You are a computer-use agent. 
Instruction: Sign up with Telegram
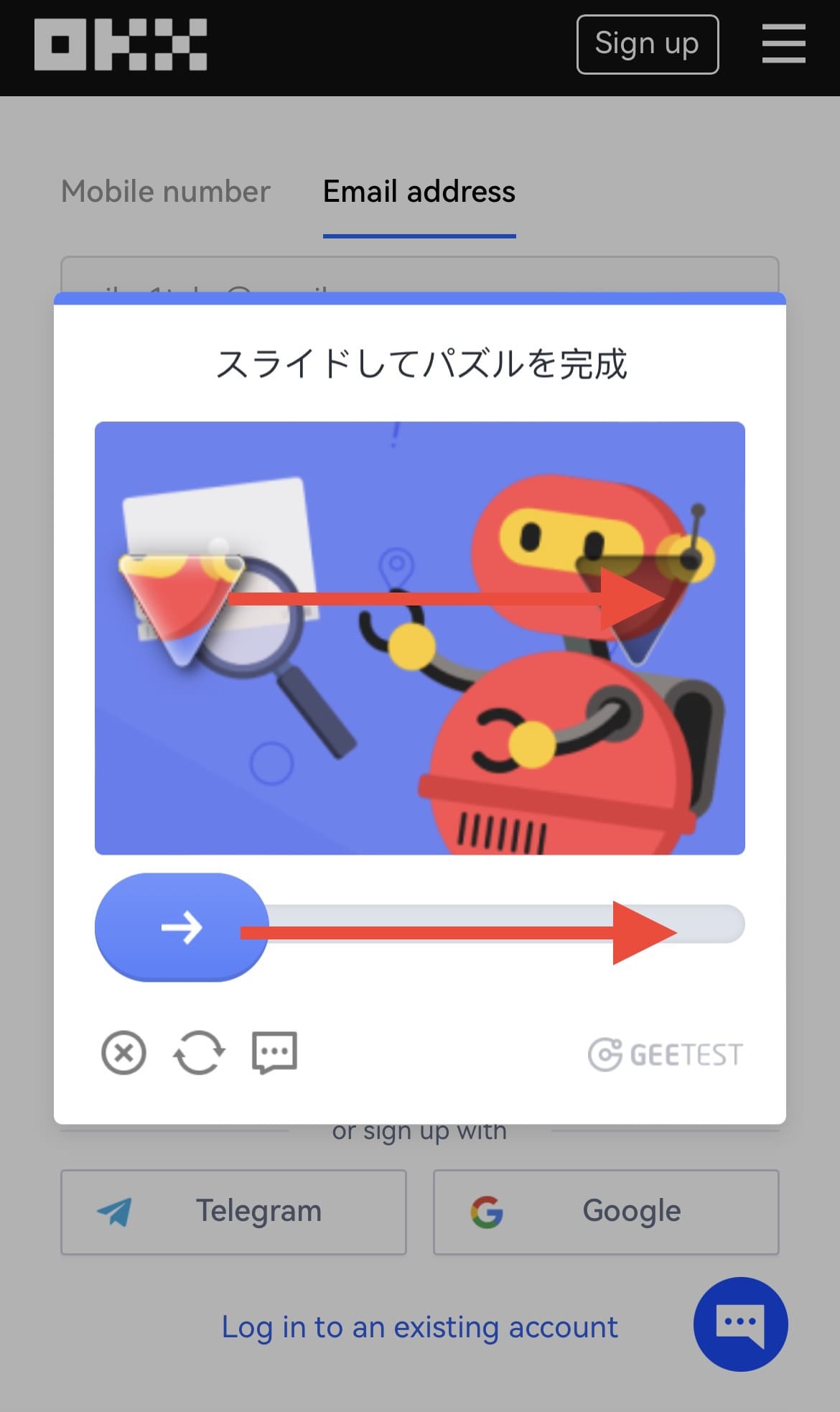pos(233,1212)
